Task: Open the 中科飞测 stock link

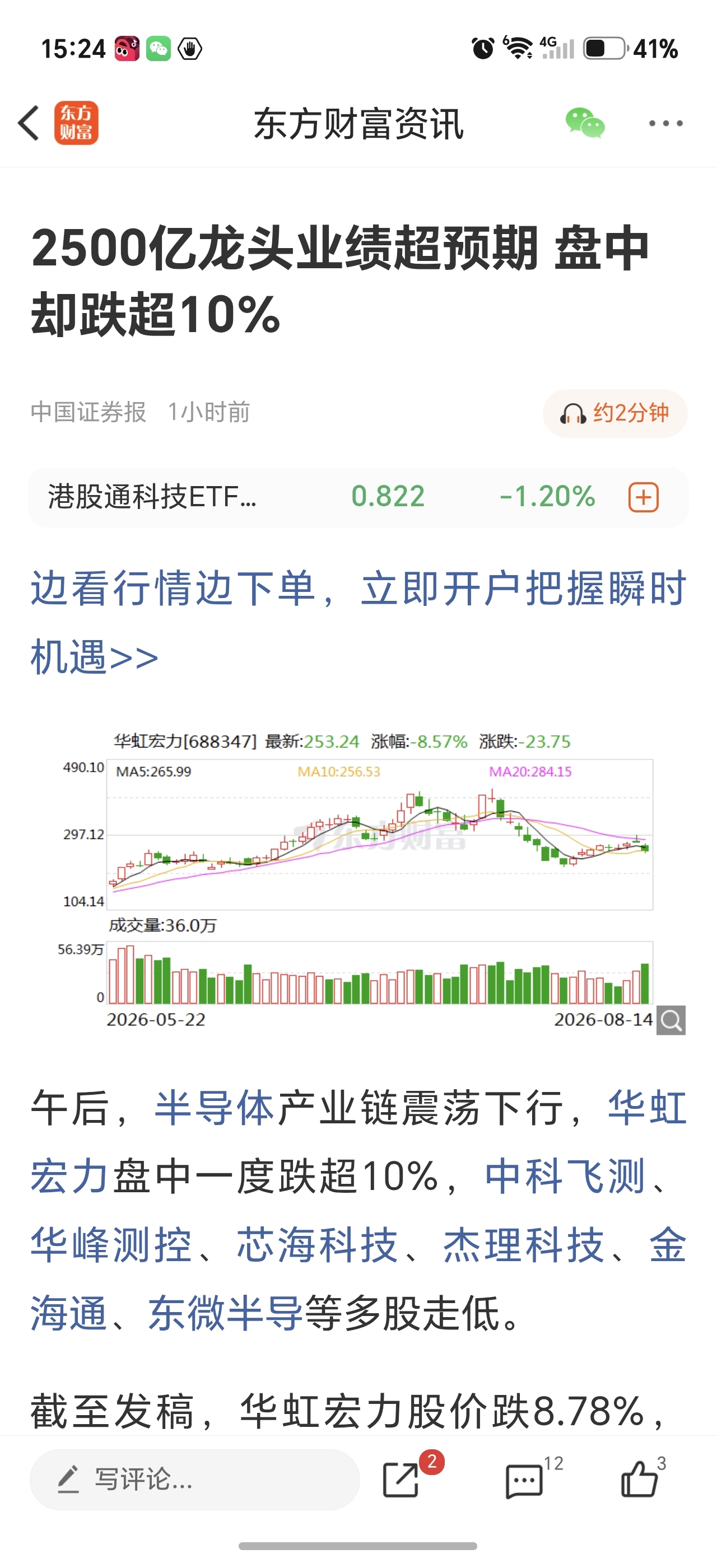Action: click(565, 1176)
